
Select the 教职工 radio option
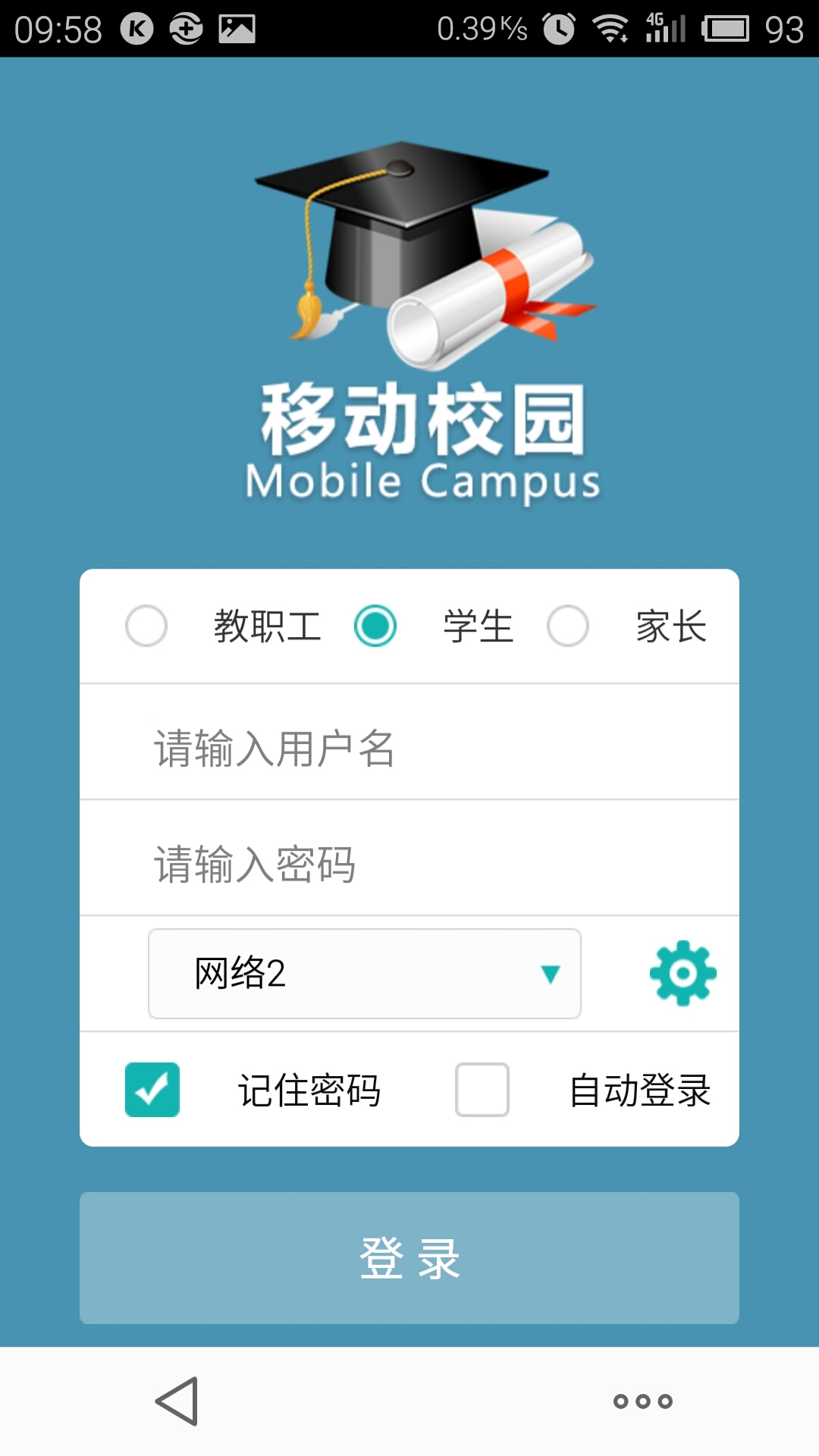[146, 626]
